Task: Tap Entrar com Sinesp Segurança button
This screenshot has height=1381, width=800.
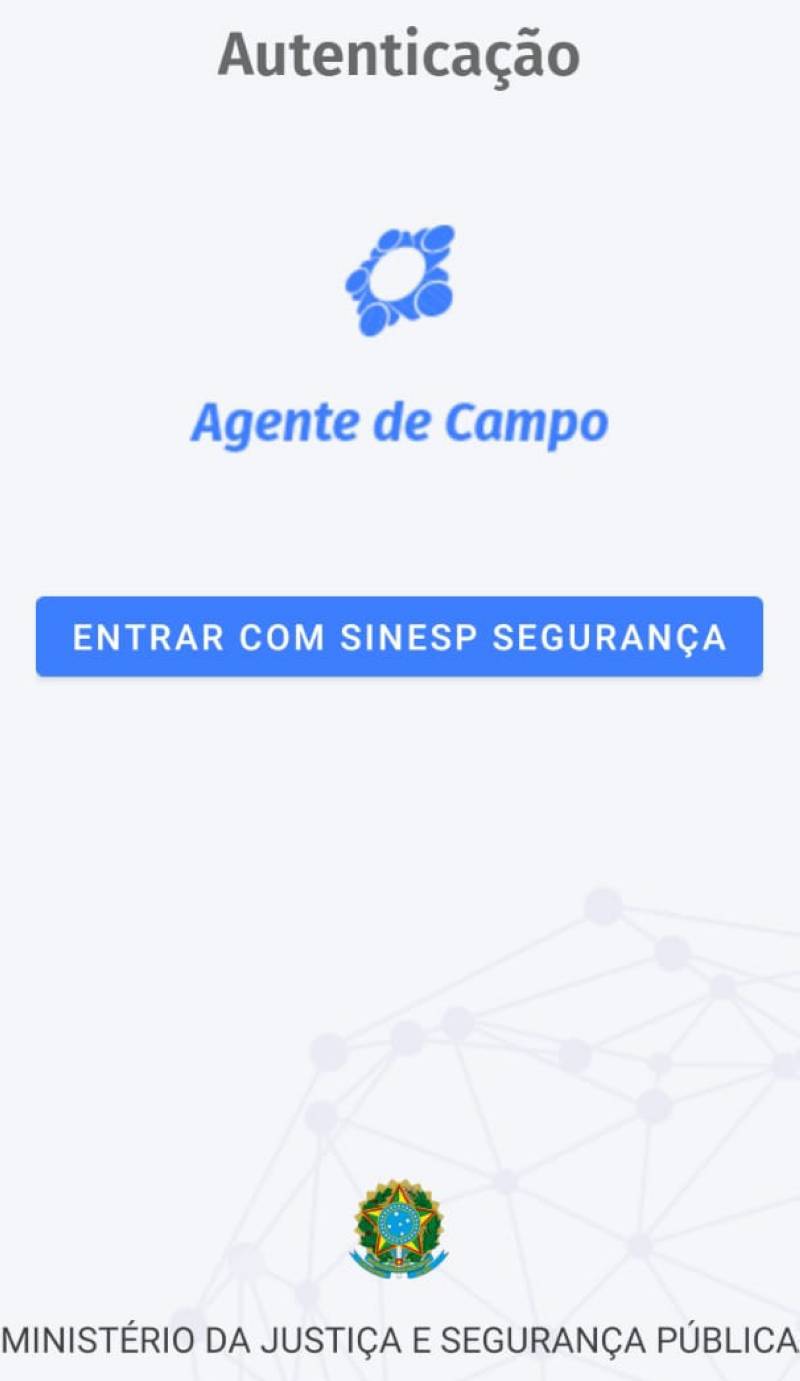Action: 399,637
